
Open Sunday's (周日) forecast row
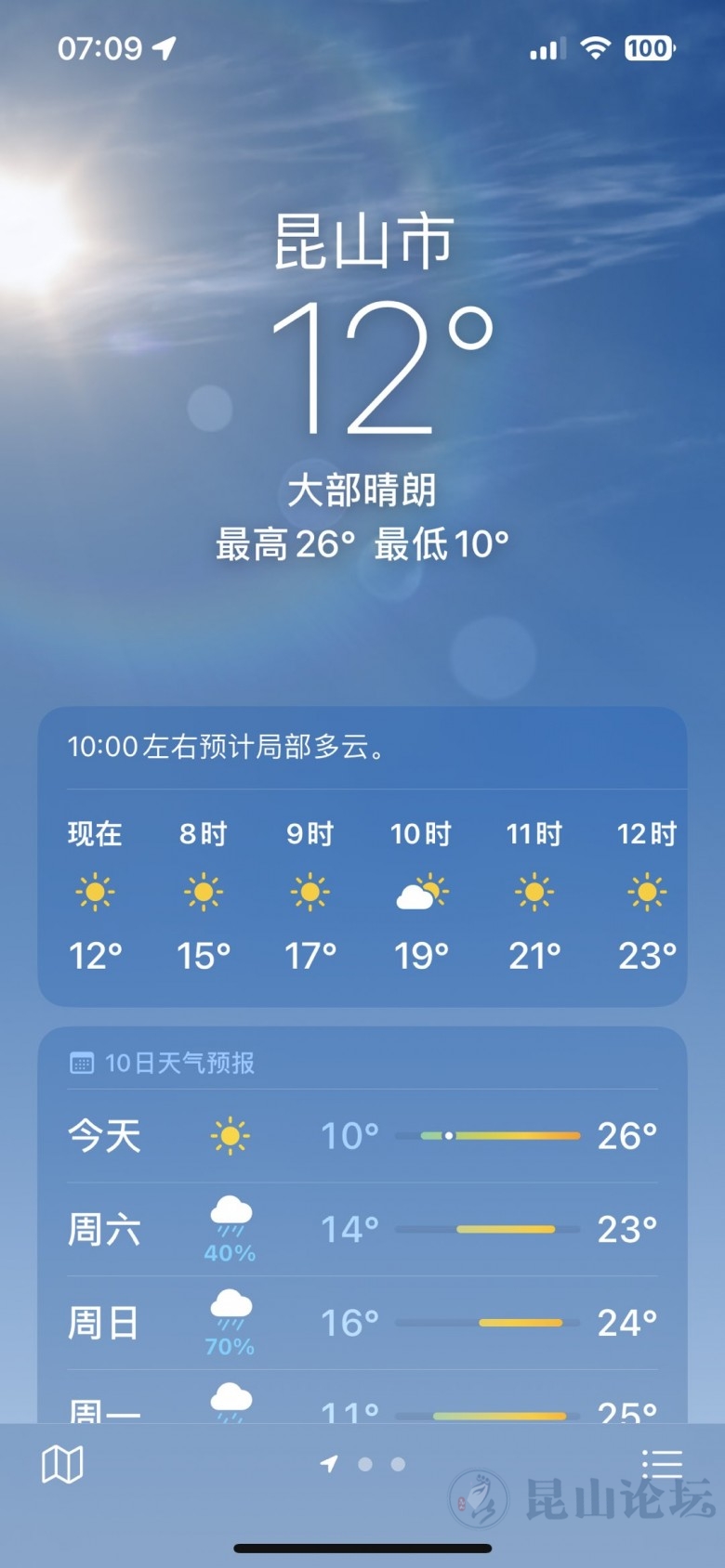362,1323
